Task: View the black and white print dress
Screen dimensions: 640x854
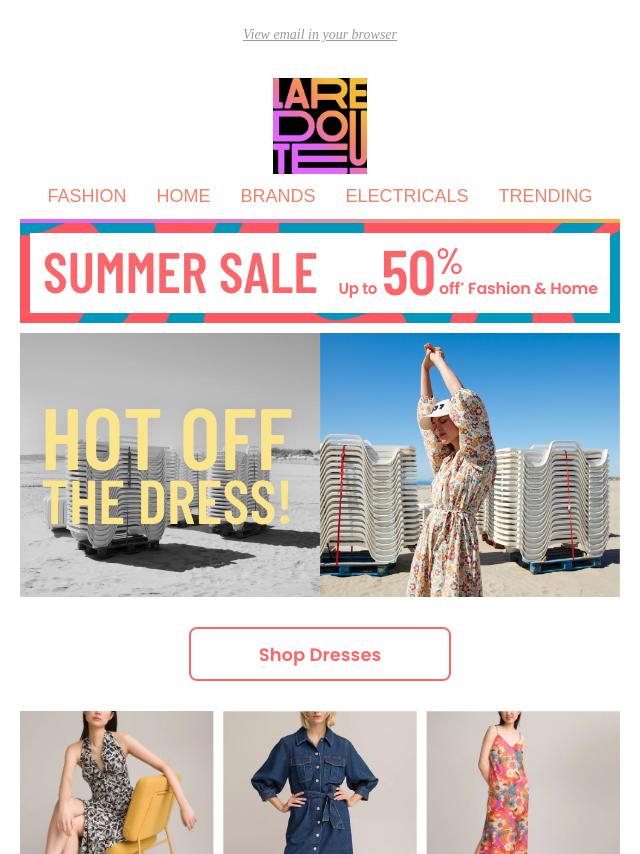Action: tap(117, 782)
